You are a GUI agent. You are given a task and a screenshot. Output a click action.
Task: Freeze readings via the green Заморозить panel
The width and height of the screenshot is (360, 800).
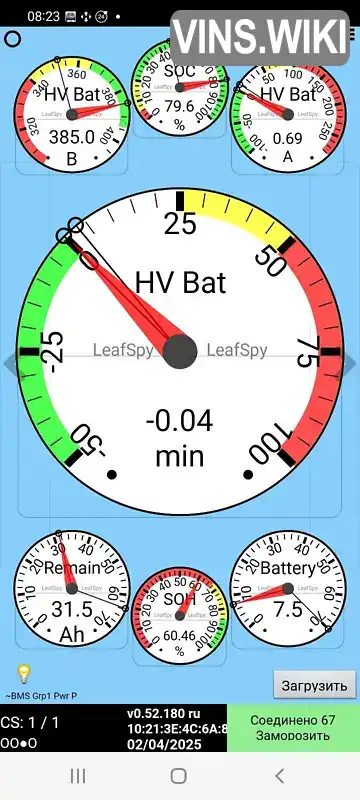(293, 728)
